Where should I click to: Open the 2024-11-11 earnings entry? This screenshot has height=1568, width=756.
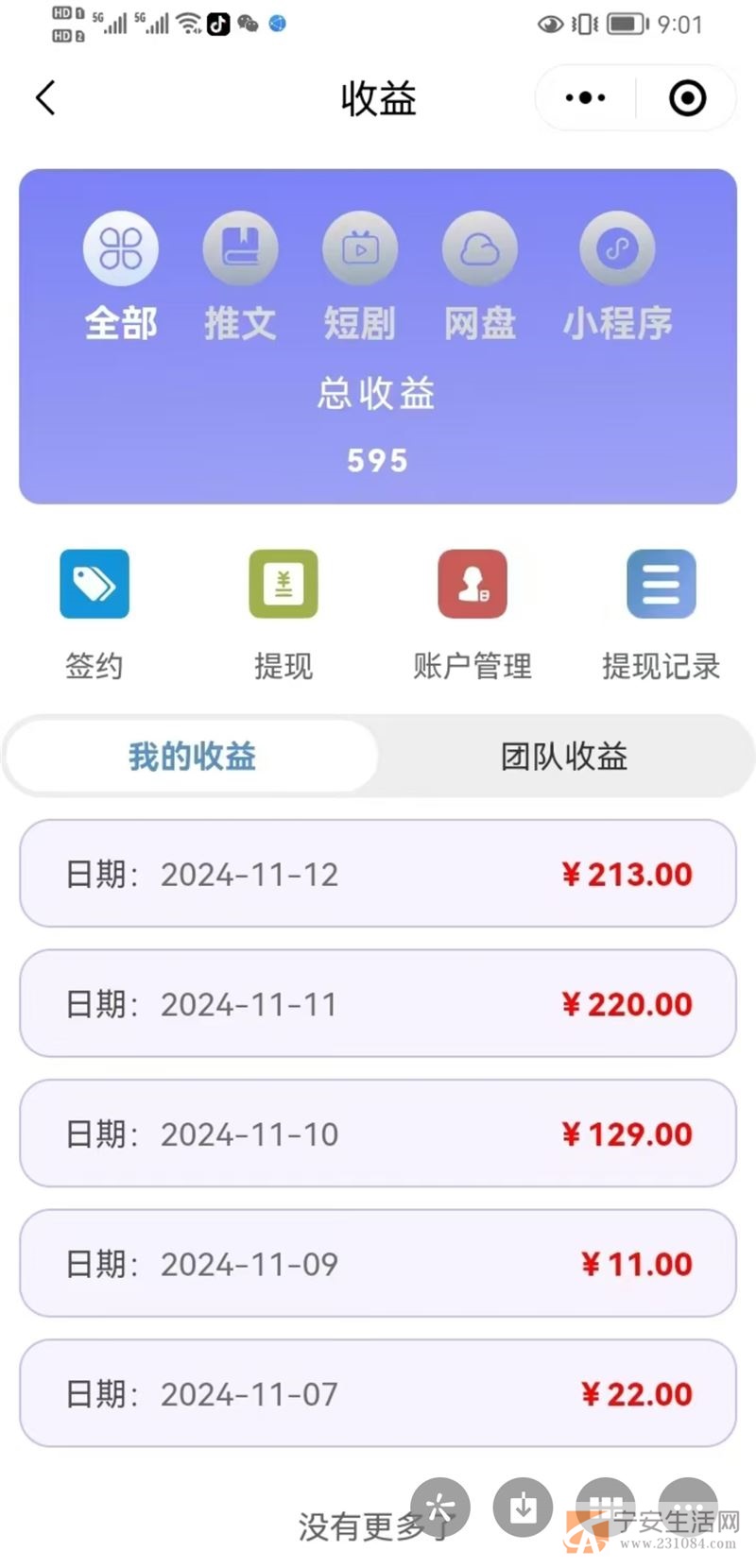click(378, 1003)
